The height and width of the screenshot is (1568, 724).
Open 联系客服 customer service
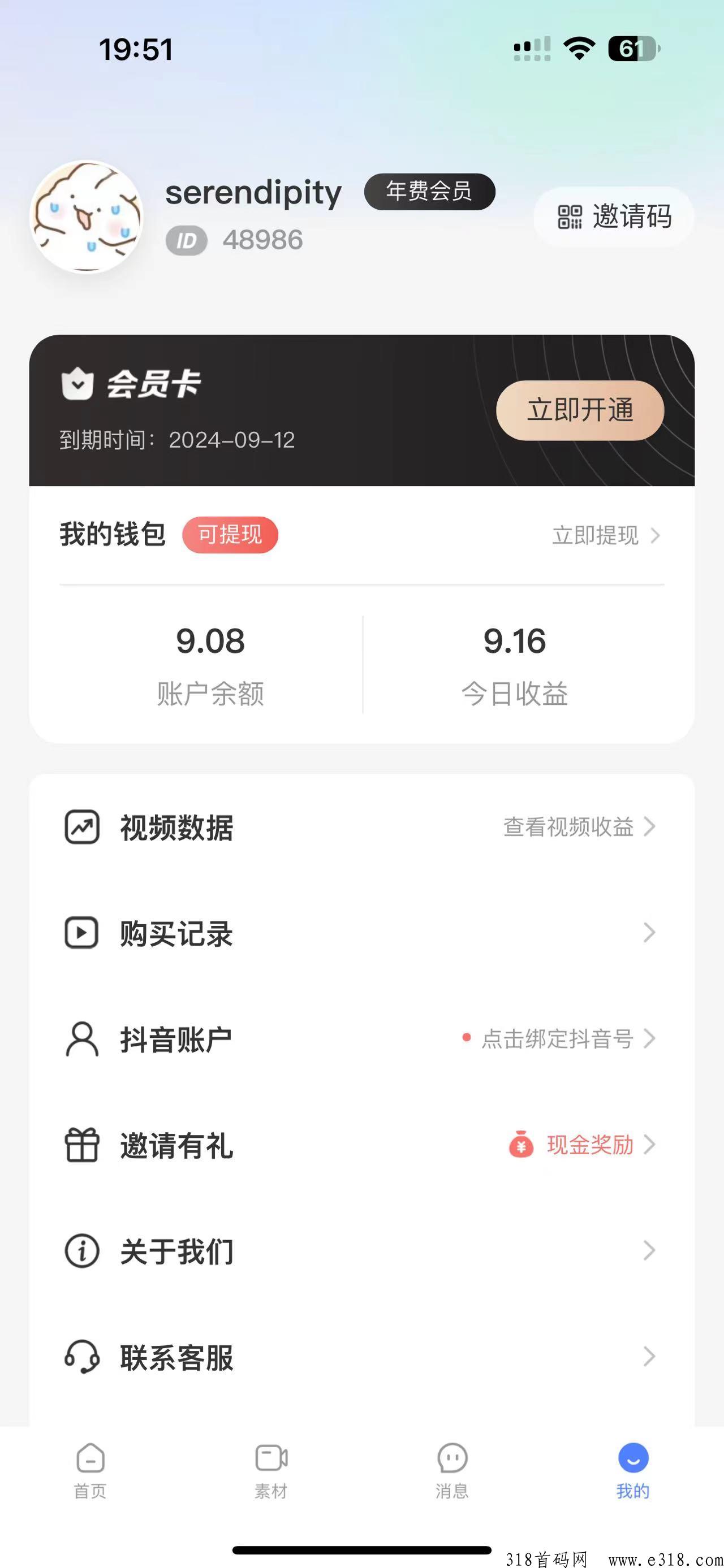point(361,1357)
